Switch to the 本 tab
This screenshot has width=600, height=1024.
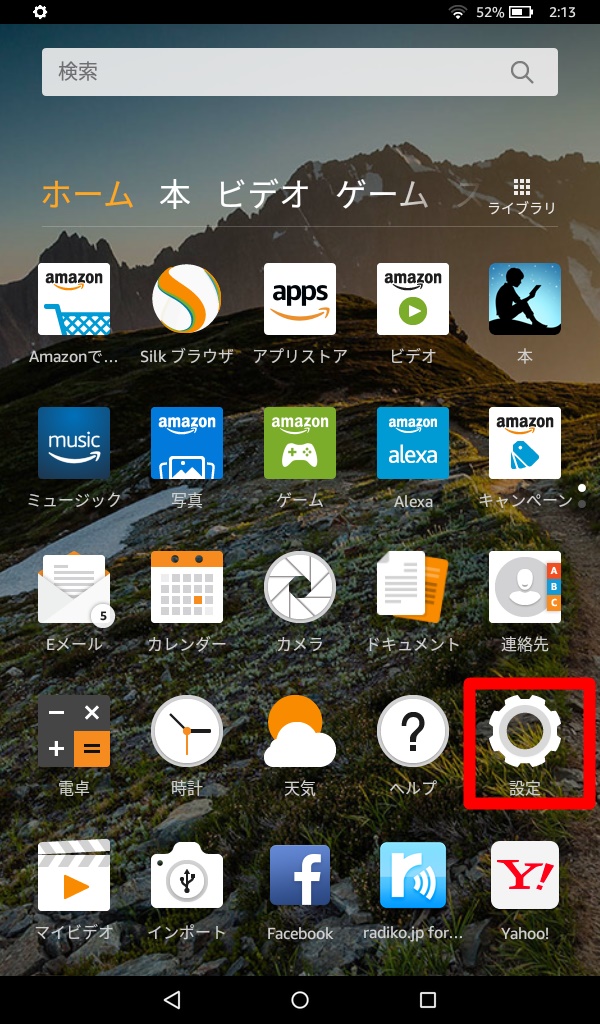pyautogui.click(x=175, y=195)
